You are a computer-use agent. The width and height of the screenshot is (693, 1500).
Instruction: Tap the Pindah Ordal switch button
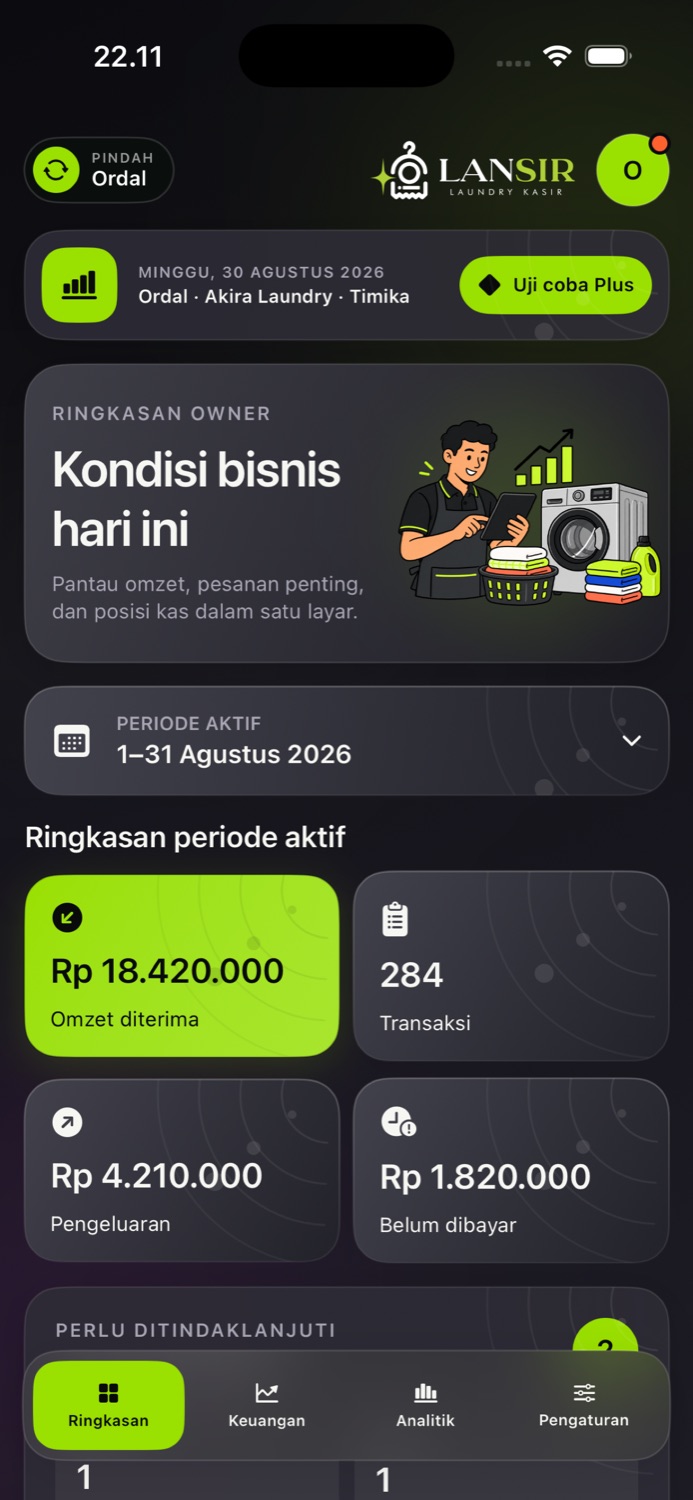[99, 170]
